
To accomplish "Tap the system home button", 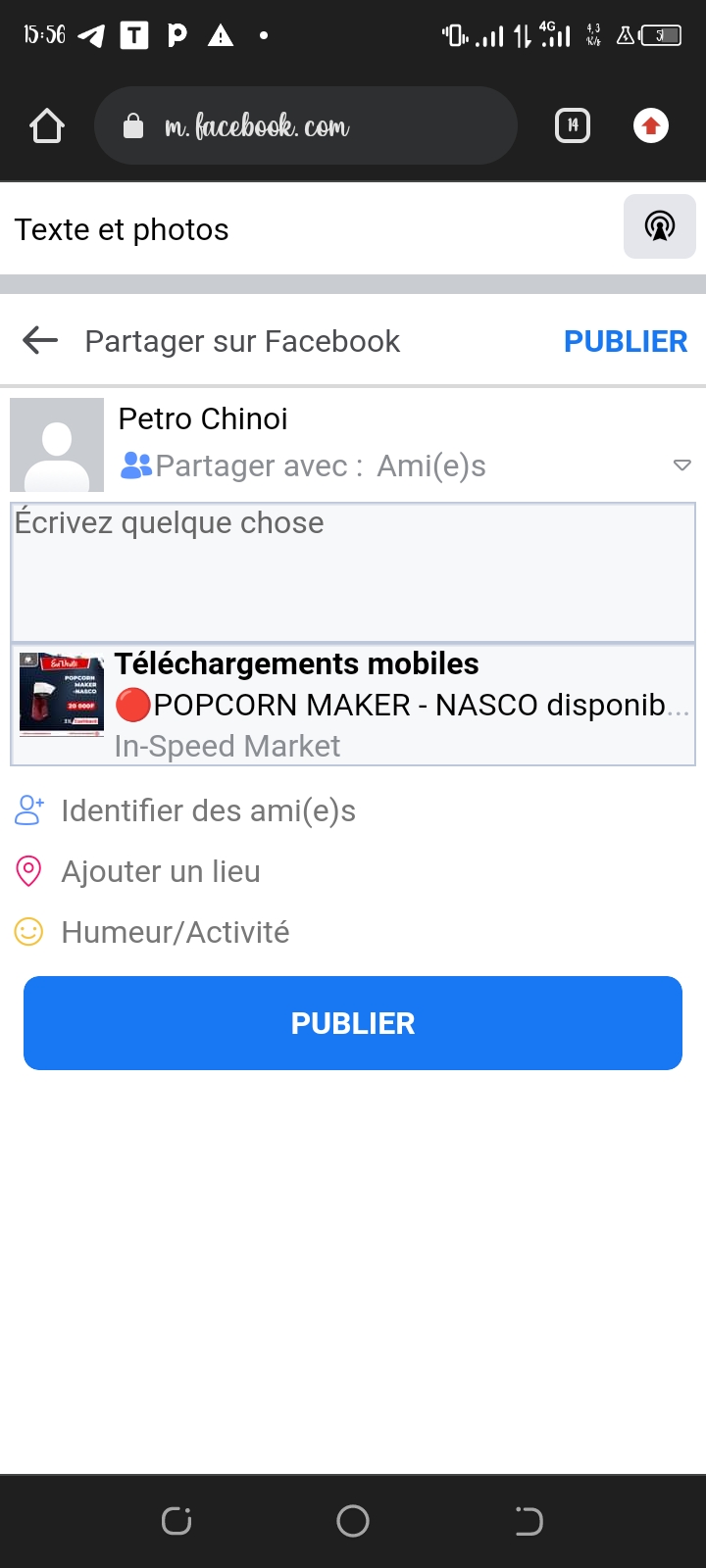I will pos(353,1521).
